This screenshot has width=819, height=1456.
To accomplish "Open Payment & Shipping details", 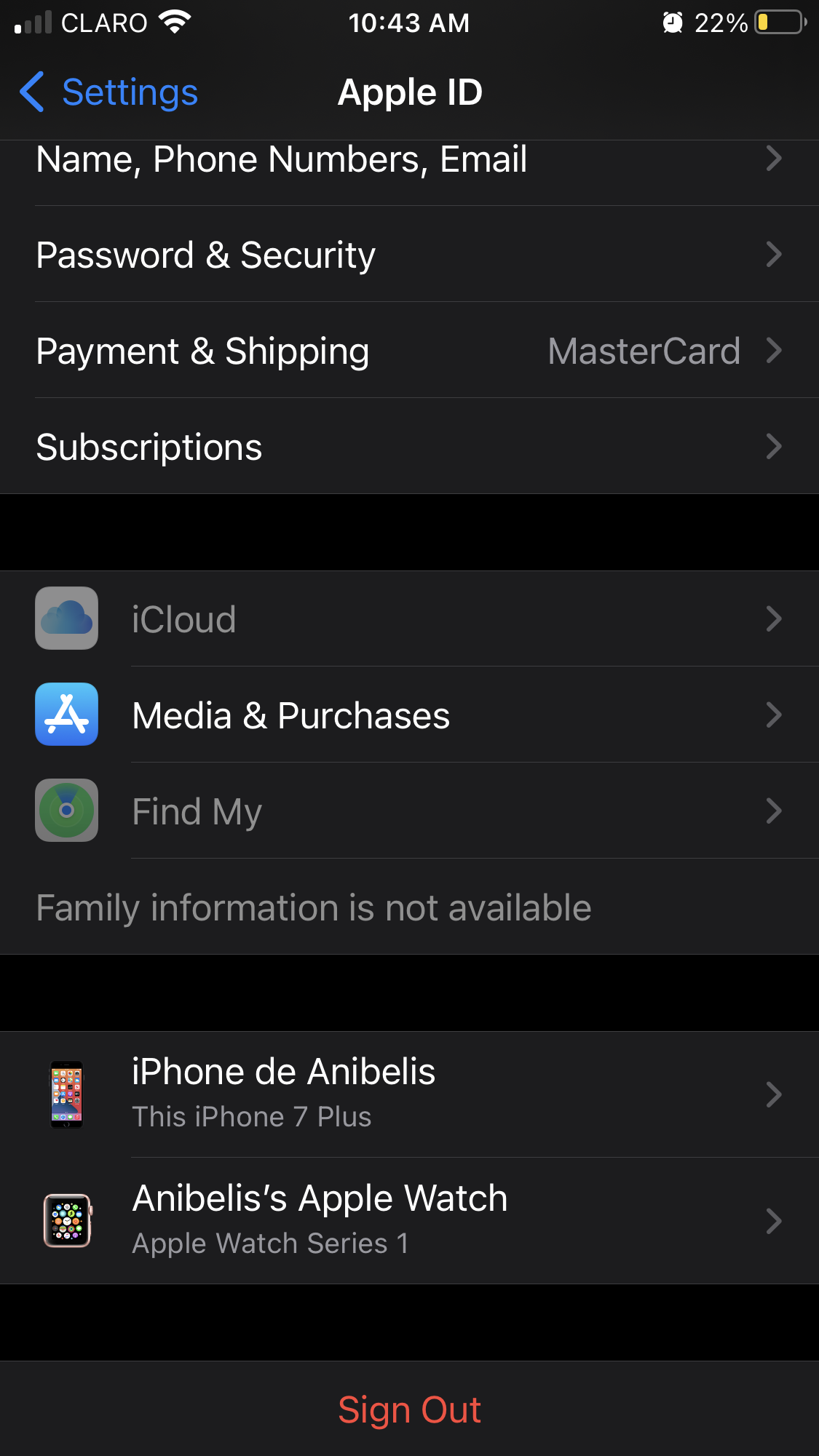I will tap(408, 351).
